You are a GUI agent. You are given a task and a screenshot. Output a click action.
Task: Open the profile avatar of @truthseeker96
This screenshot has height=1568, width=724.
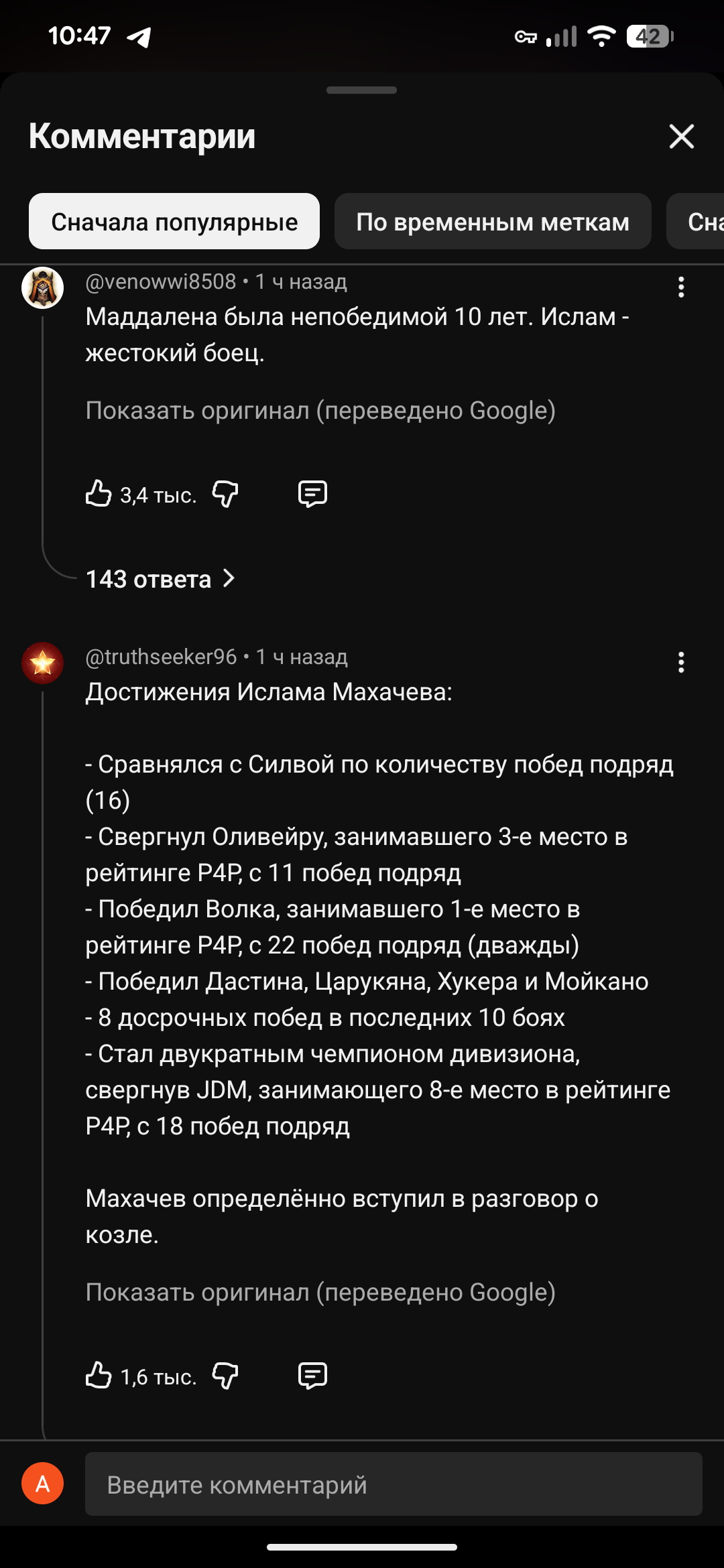[42, 663]
